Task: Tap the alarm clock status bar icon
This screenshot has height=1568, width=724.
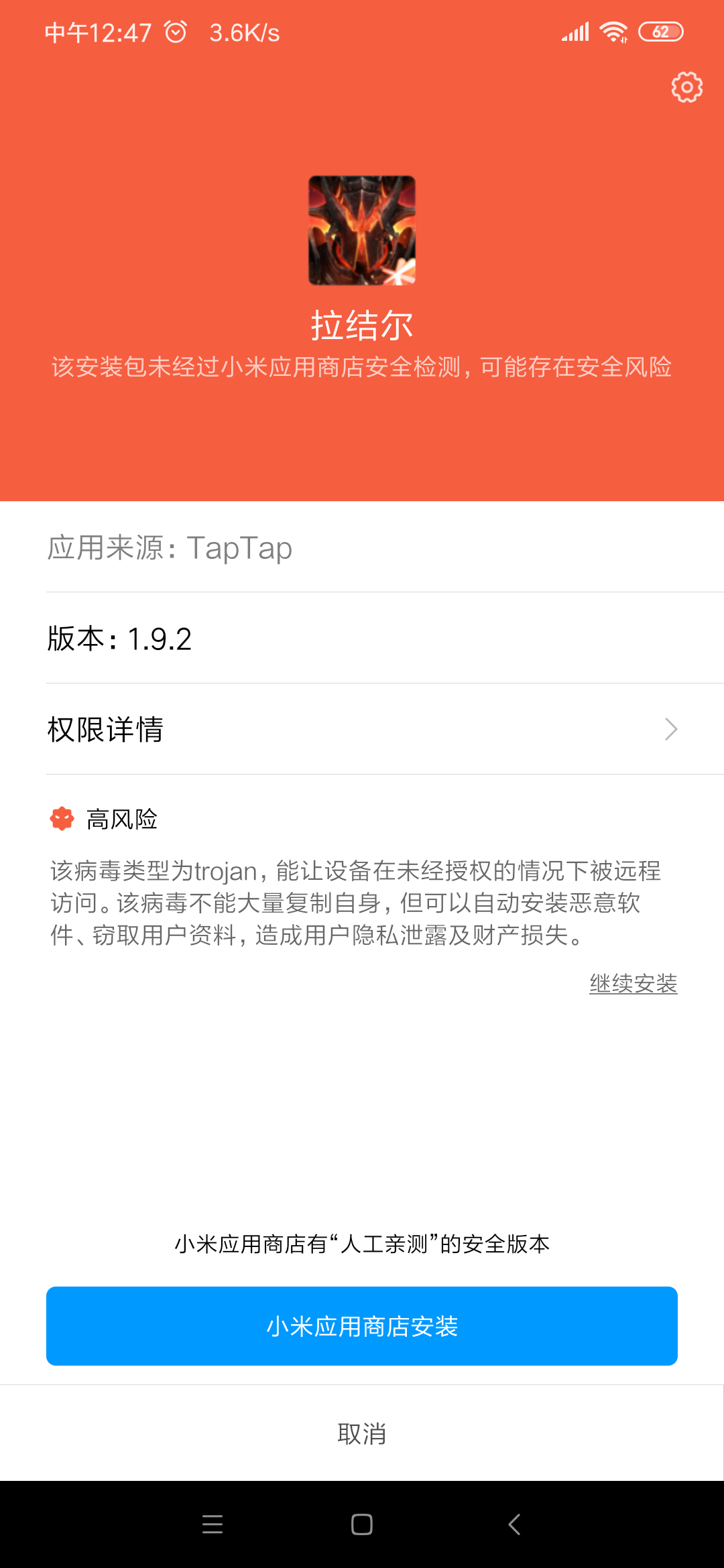Action: [x=174, y=31]
